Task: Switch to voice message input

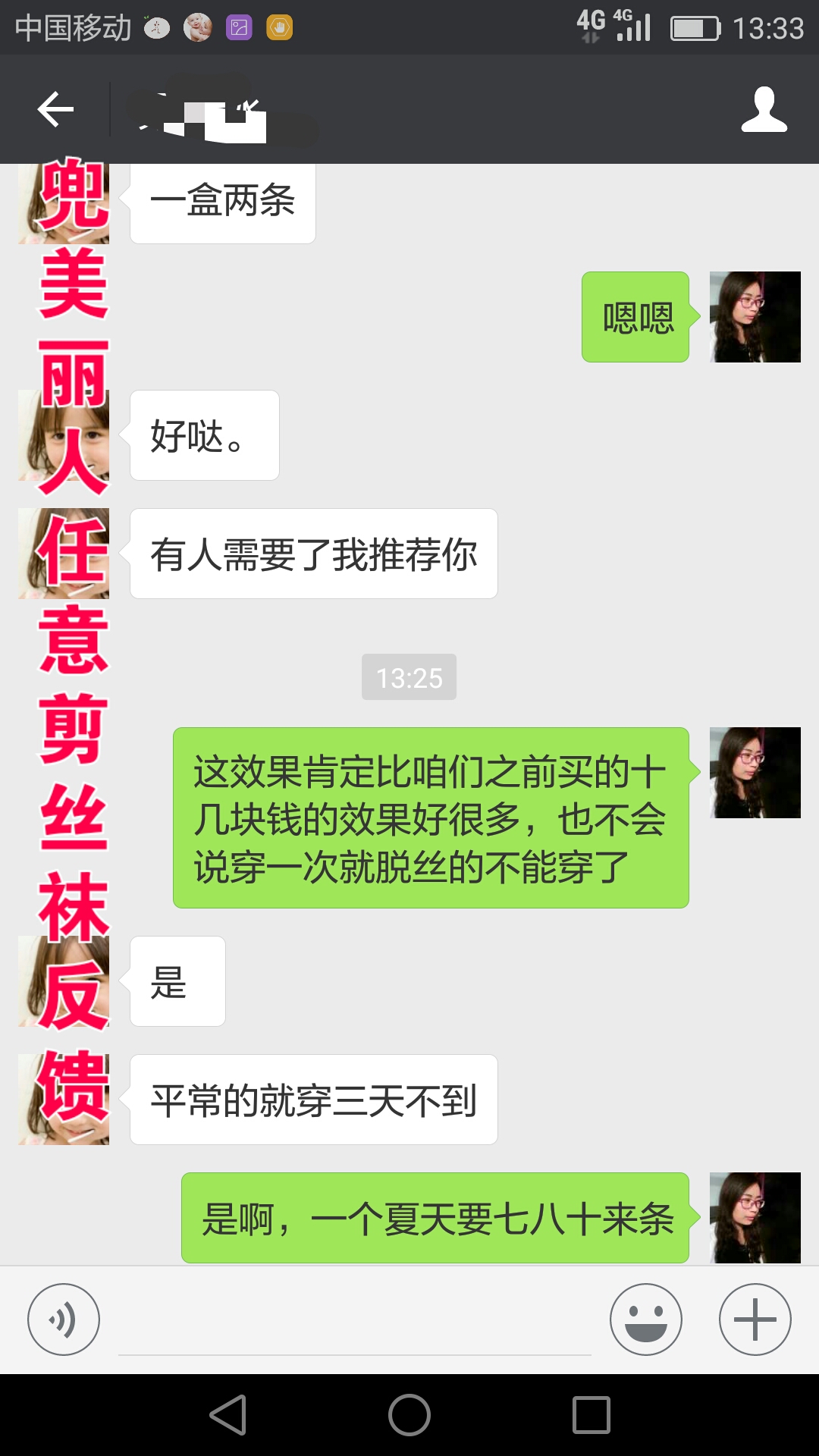Action: (64, 1319)
